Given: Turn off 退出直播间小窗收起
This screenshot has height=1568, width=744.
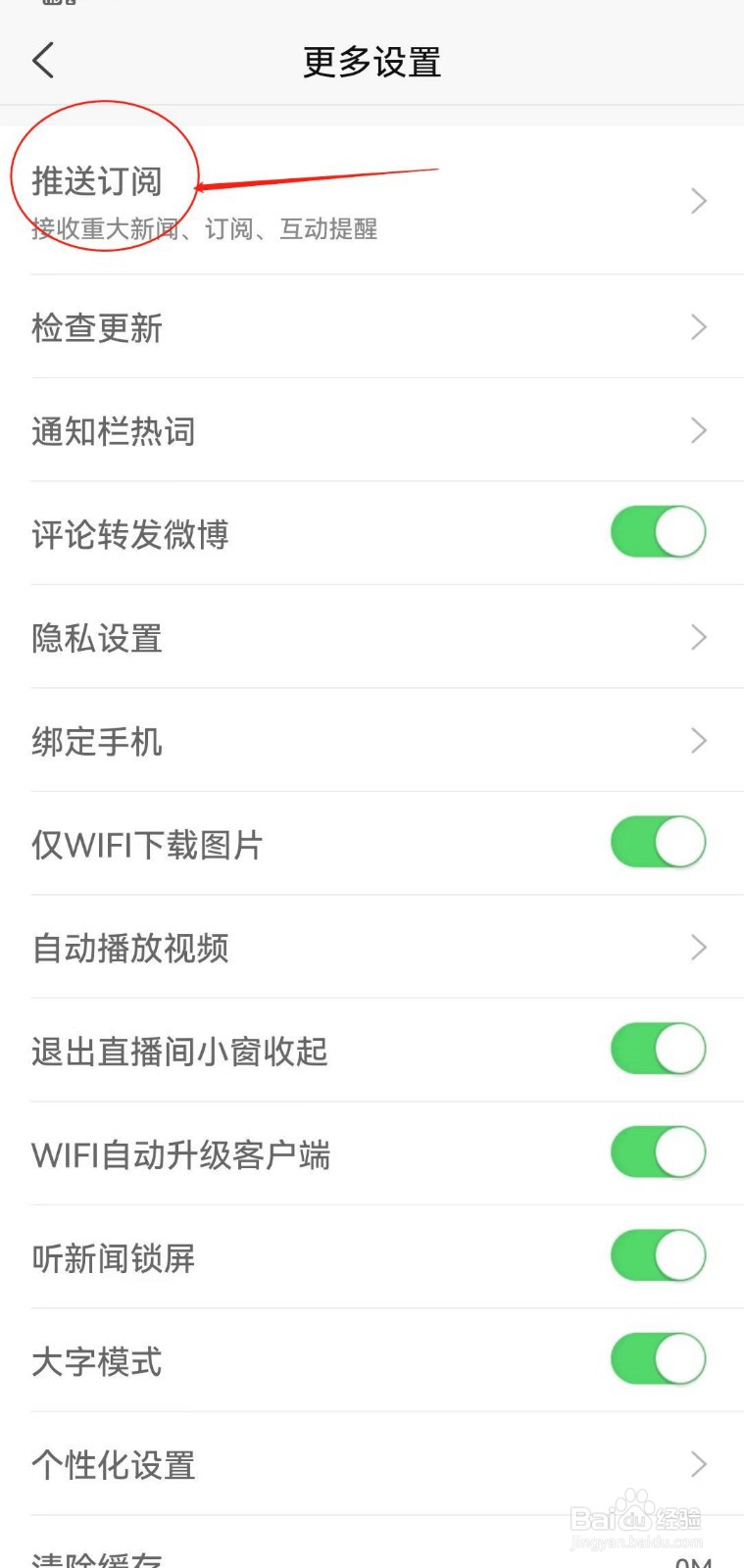Looking at the screenshot, I should coord(658,1050).
